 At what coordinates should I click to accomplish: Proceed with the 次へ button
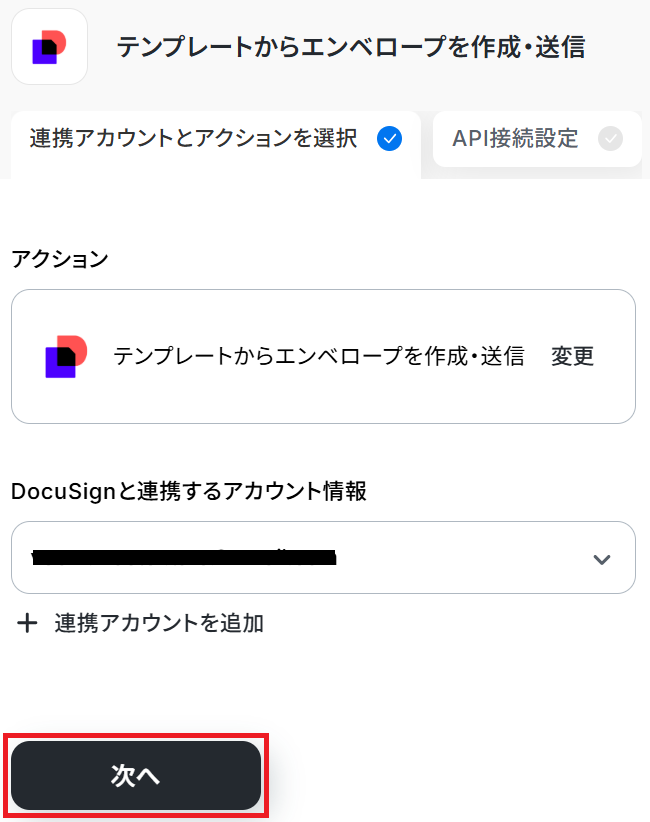click(x=136, y=776)
